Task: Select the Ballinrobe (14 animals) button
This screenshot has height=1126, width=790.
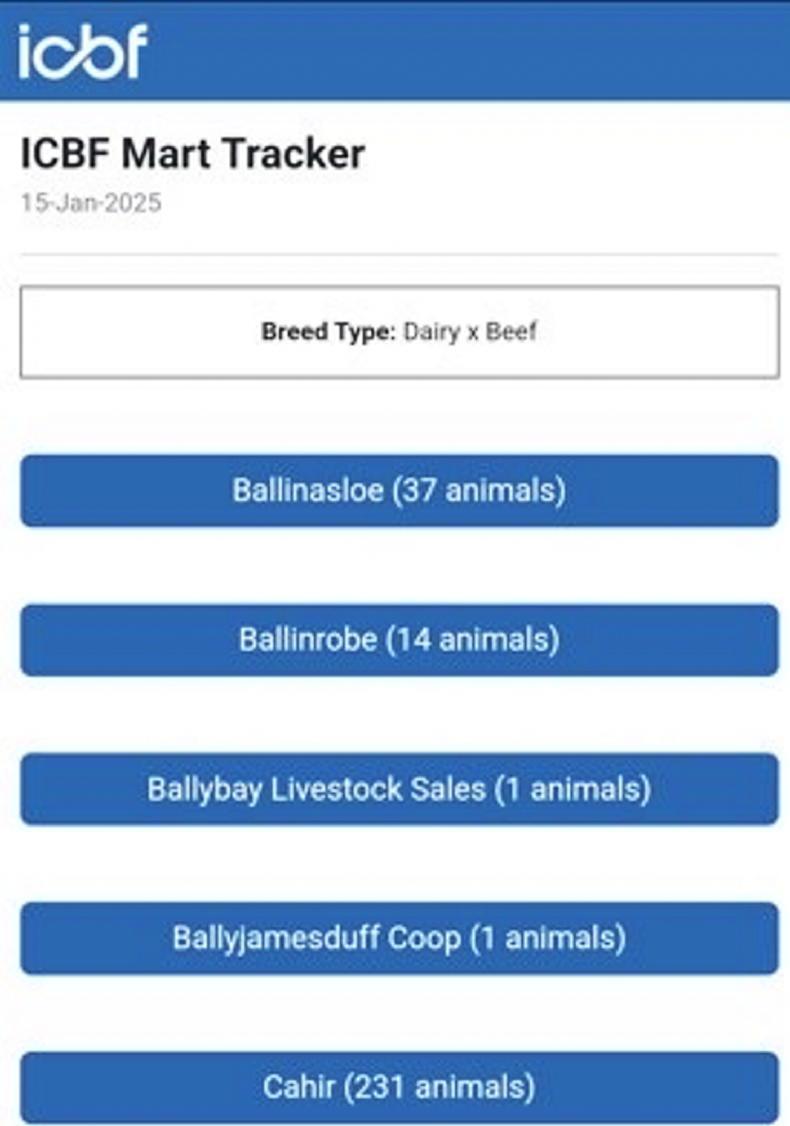Action: pos(399,640)
